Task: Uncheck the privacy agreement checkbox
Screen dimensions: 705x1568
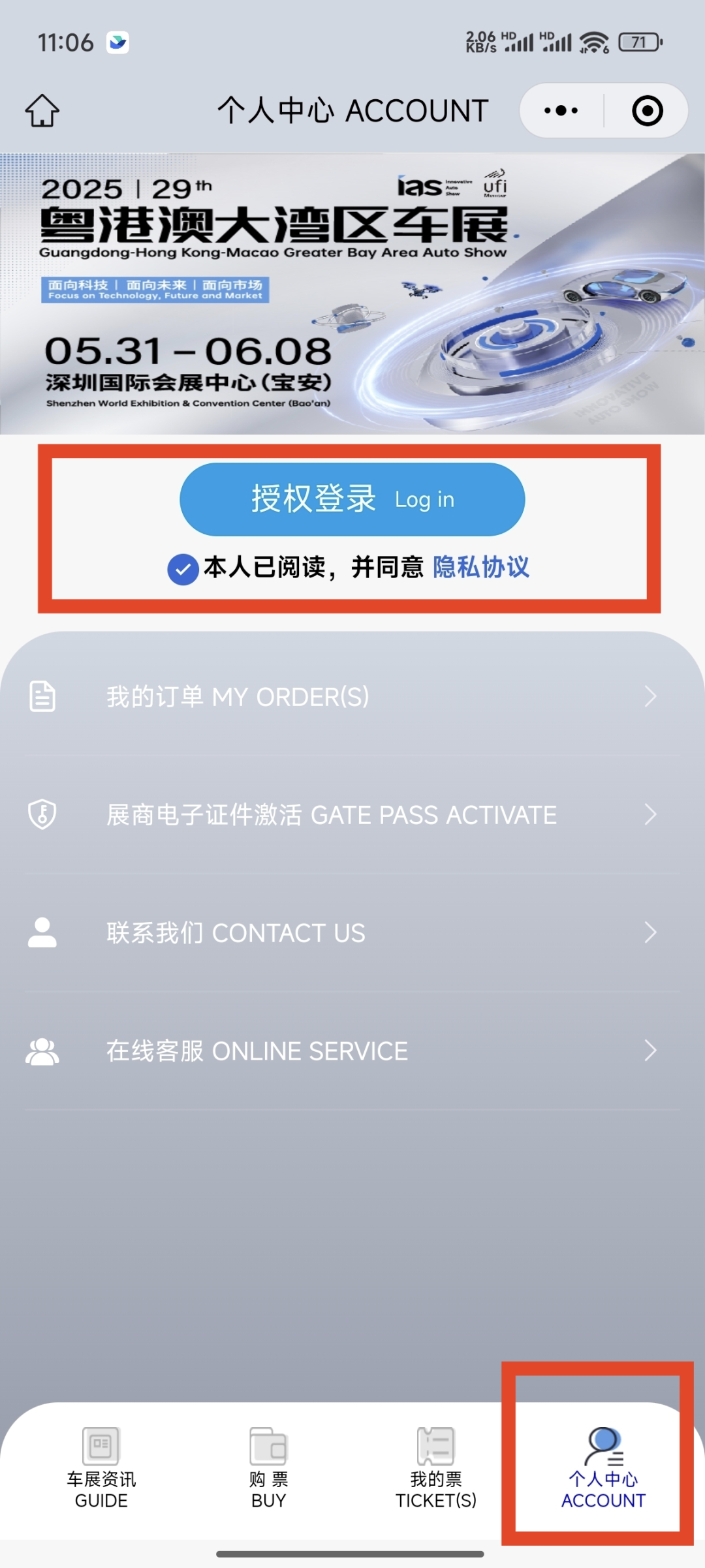Action: 183,569
